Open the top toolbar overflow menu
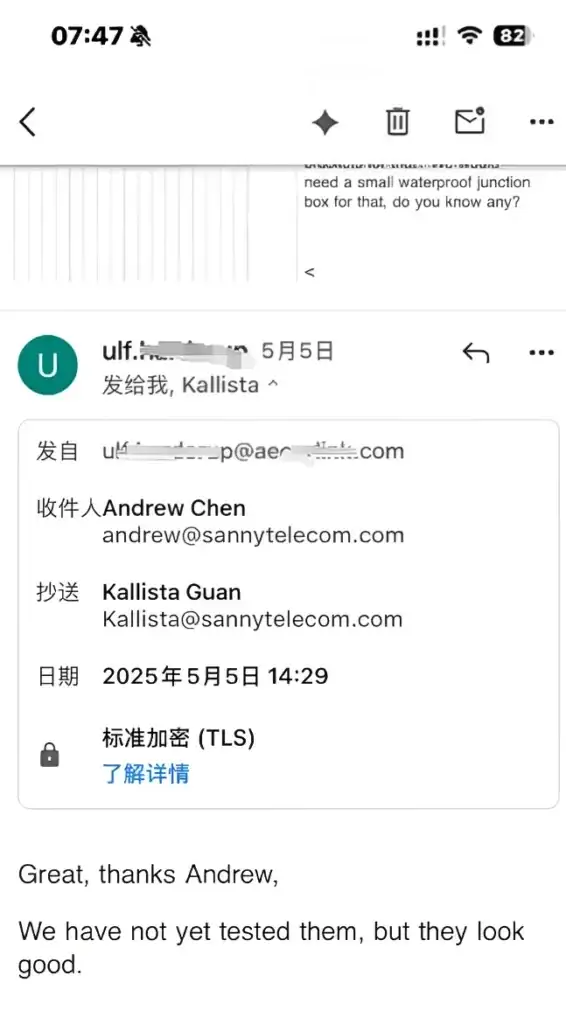Image resolution: width=566 pixels, height=1024 pixels. [x=541, y=122]
